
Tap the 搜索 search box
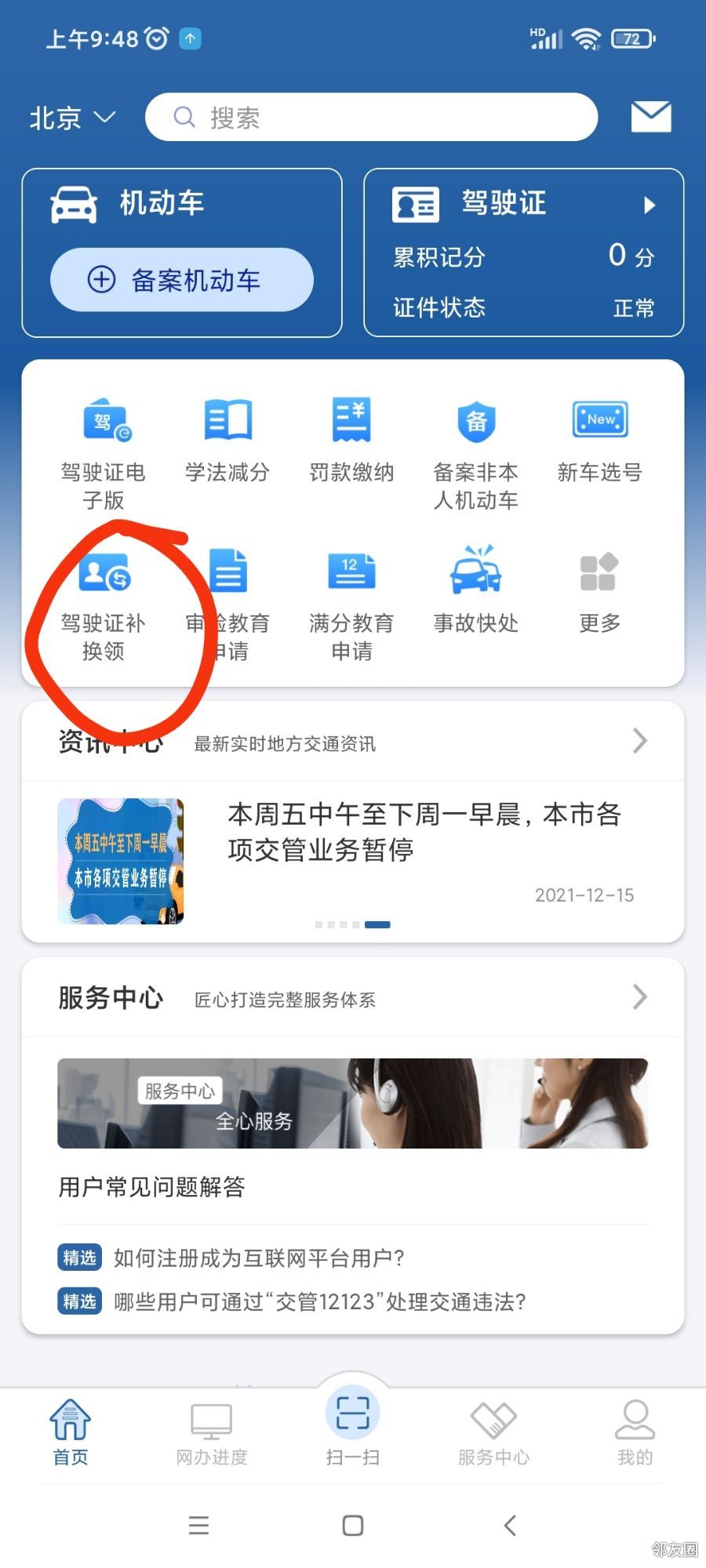[x=371, y=118]
